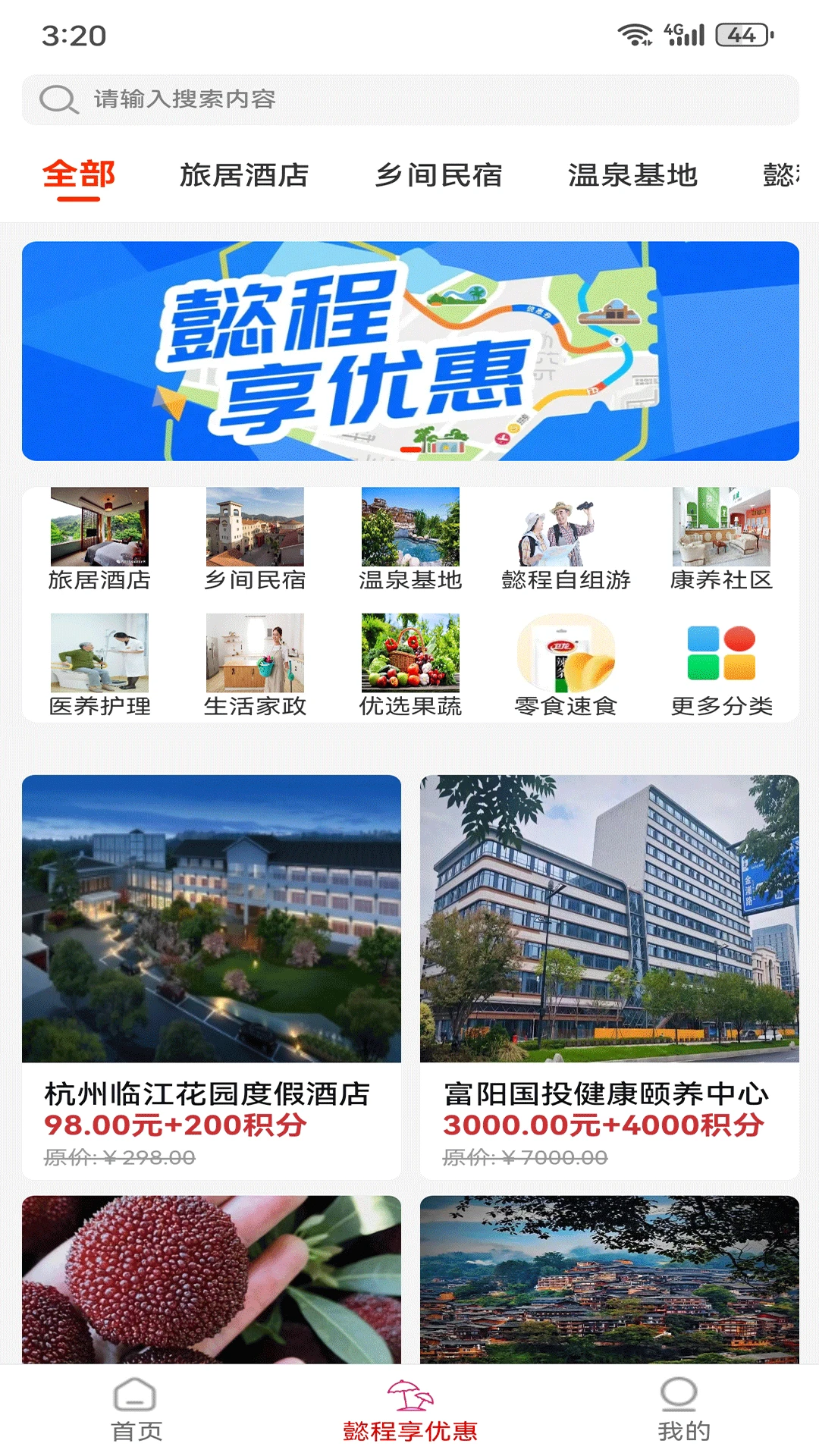Open 懿程自组游 category
This screenshot has width=819, height=1456.
click(566, 539)
